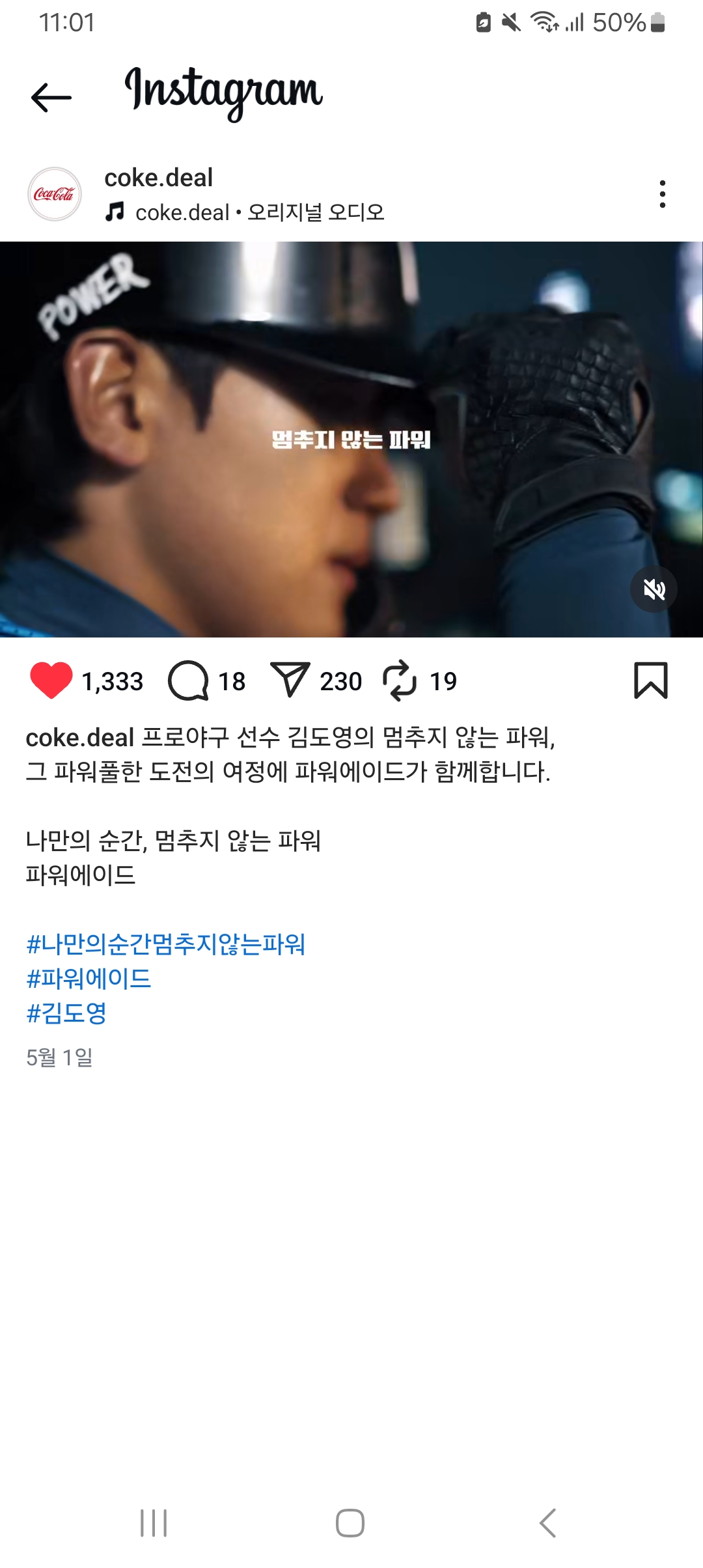Screen dimensions: 703x1568
Task: Open hashtag #나만의순간멈추지않는파워
Action: (165, 944)
